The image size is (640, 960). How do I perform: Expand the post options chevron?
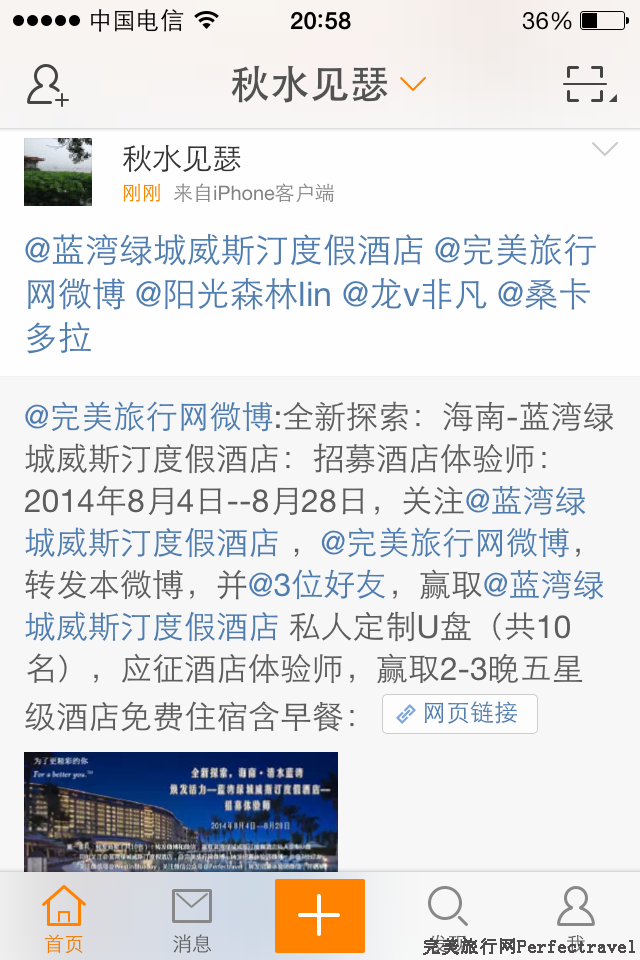[604, 150]
